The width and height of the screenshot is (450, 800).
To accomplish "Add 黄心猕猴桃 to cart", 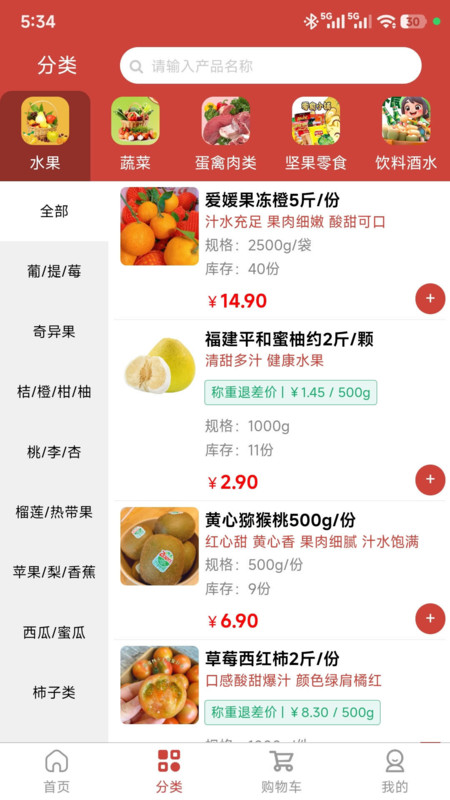I will click(430, 618).
